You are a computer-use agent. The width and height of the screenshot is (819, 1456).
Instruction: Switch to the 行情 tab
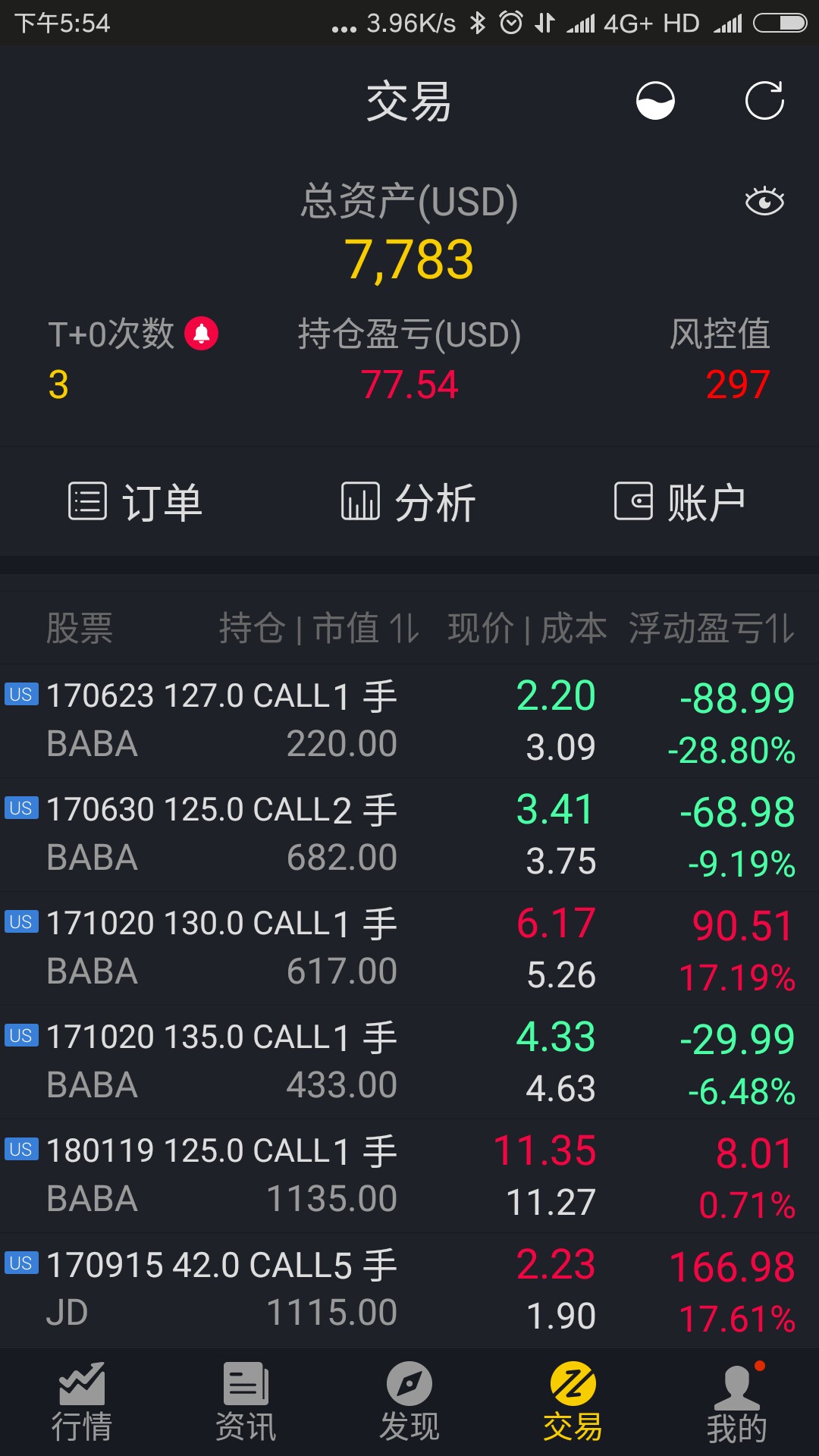(x=82, y=1403)
